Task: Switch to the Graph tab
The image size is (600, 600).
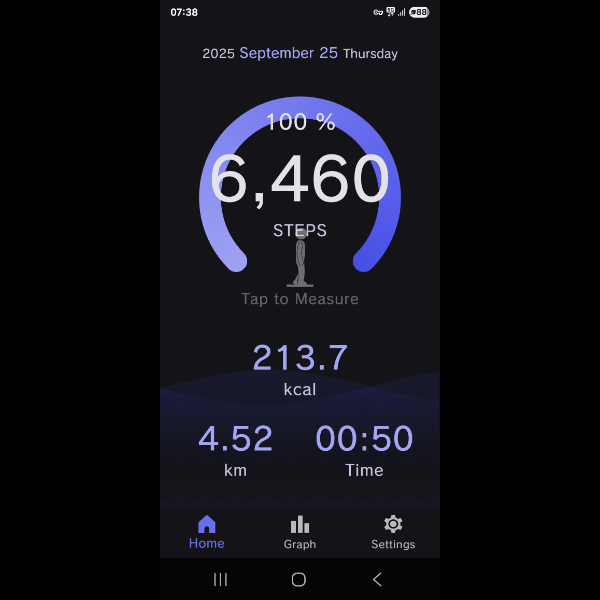Action: [x=300, y=532]
